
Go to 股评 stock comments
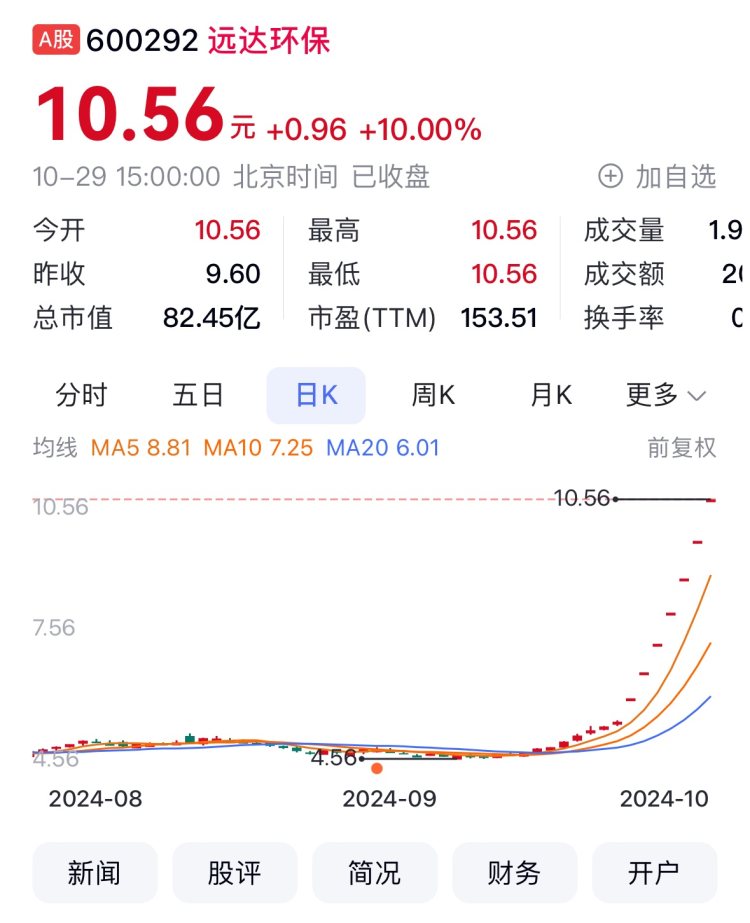(x=235, y=873)
